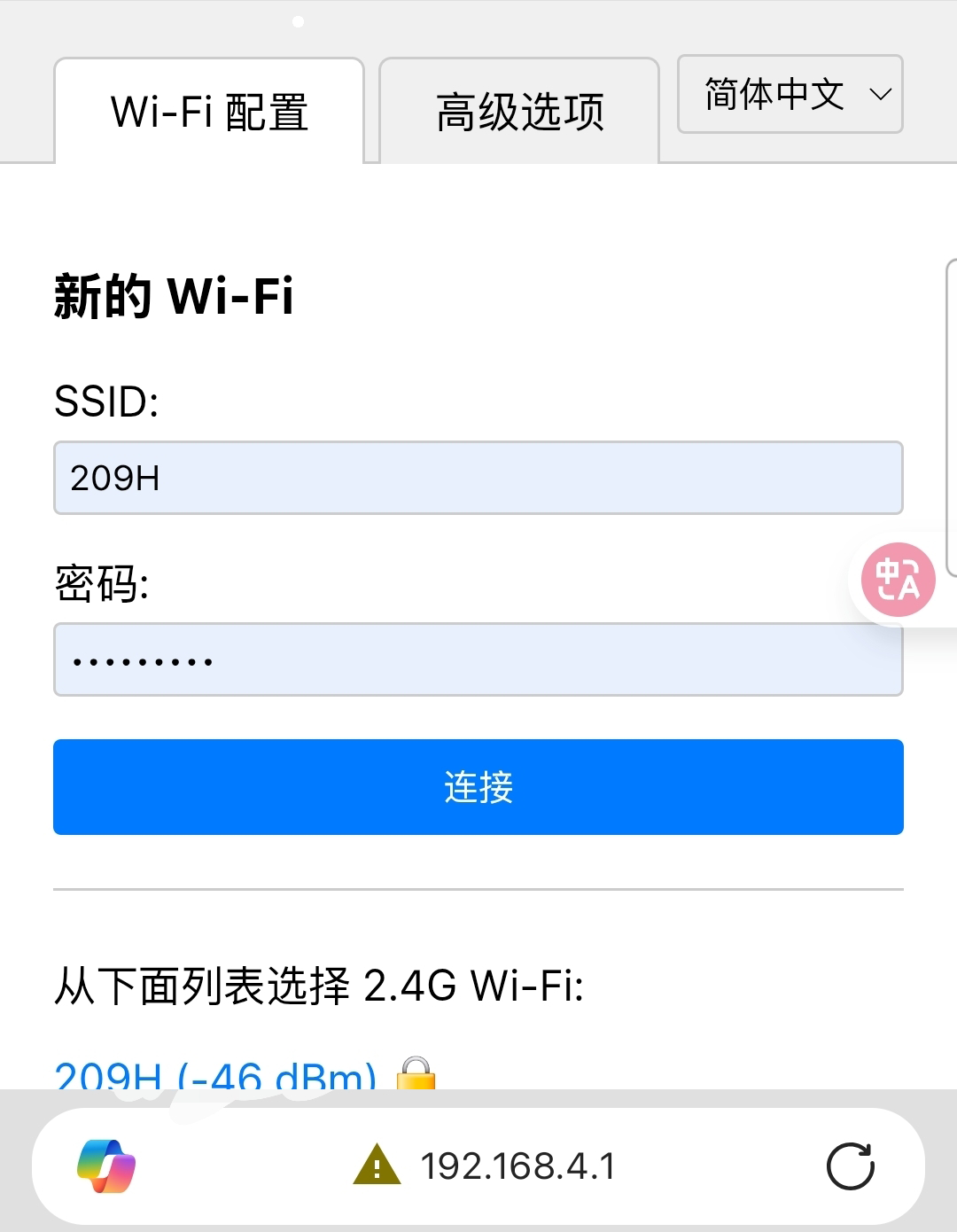
Task: Switch to the 高级选项 tab
Action: tap(519, 112)
